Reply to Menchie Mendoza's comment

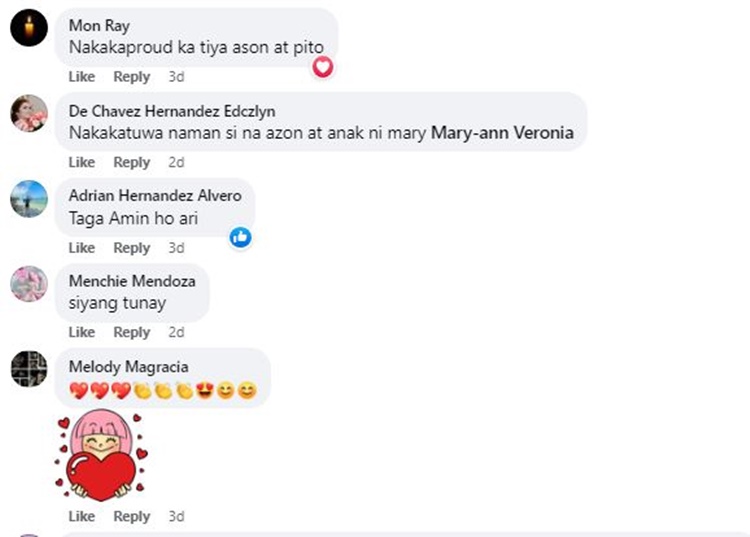click(x=131, y=332)
